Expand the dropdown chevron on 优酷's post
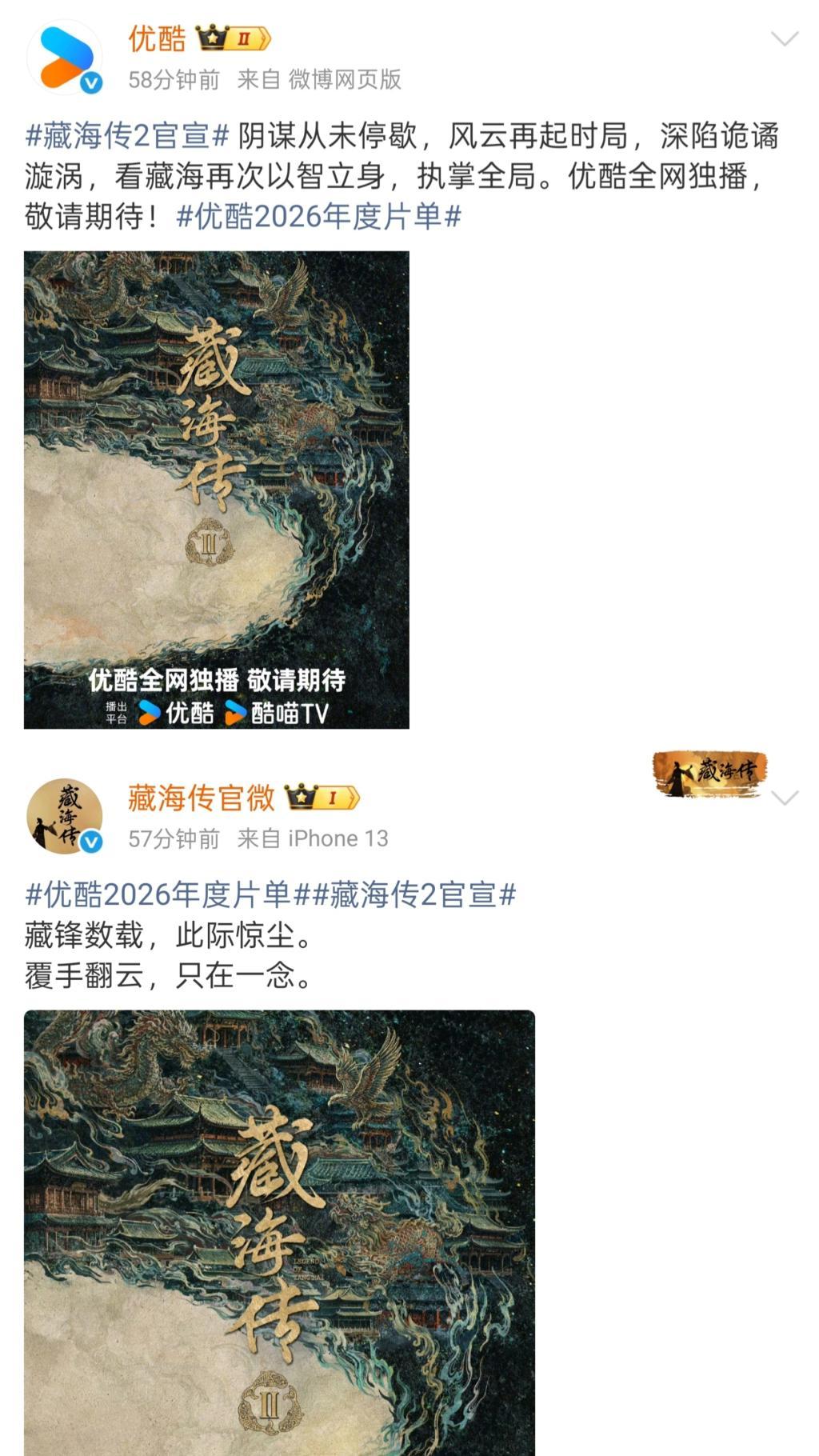819x1456 pixels. point(784,38)
